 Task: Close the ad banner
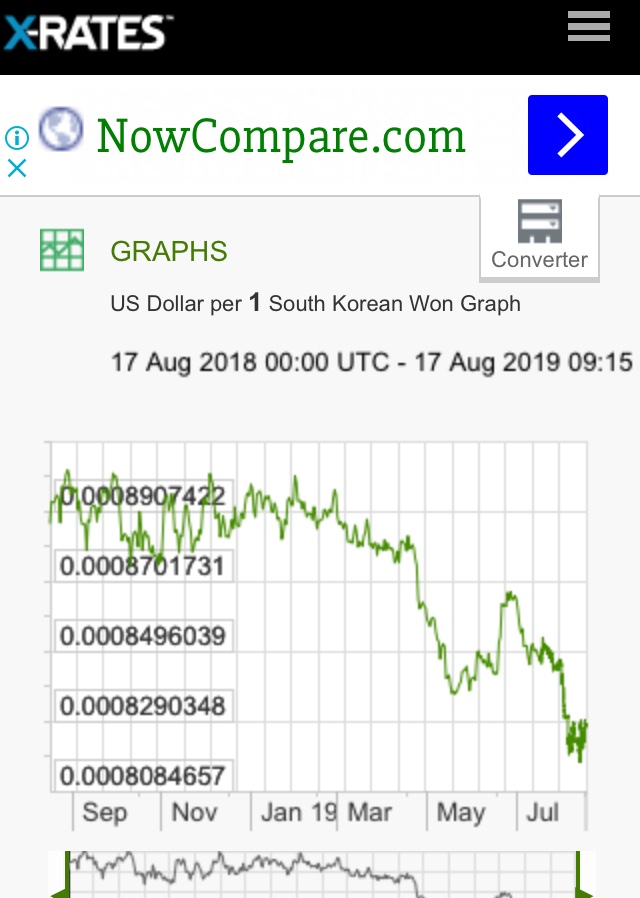tap(17, 168)
